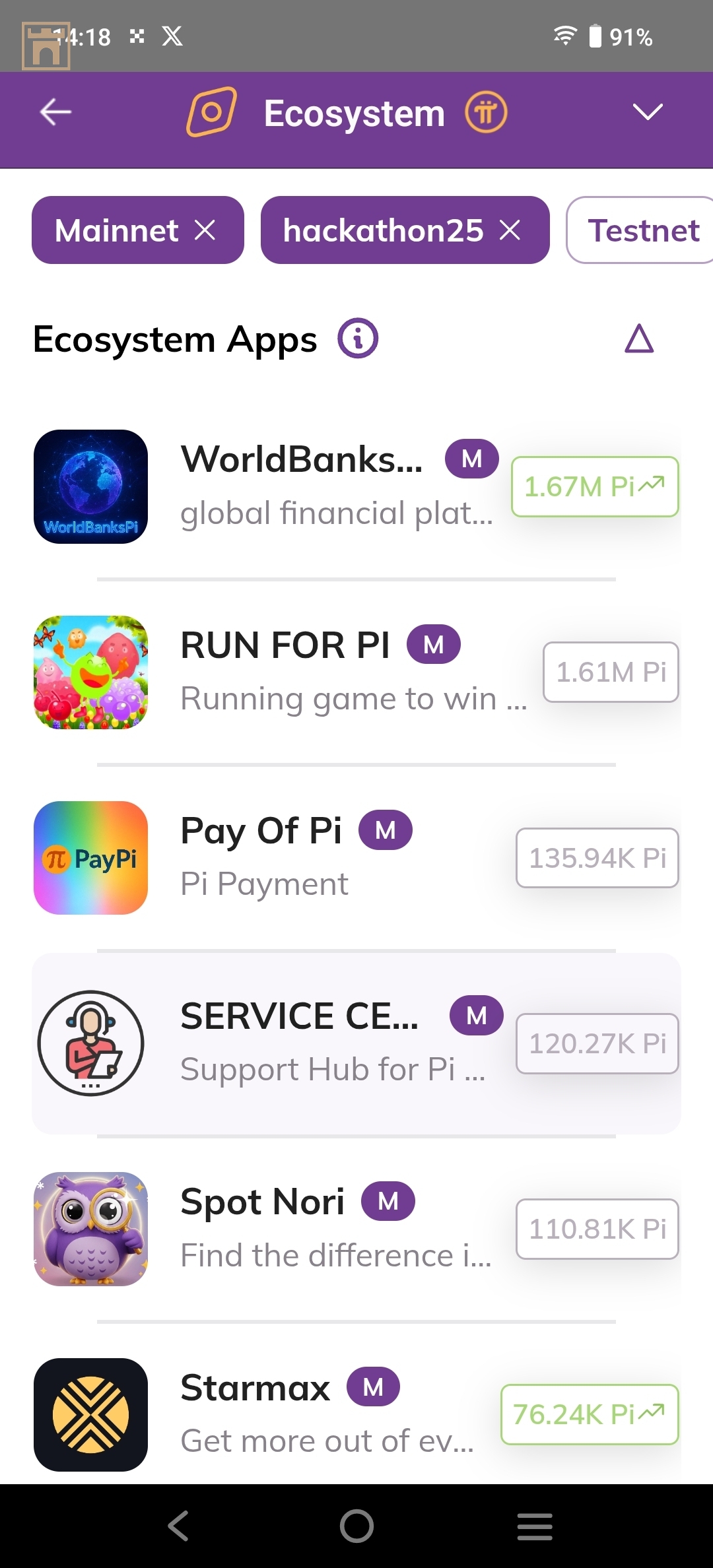Select the Testnet filter chip

point(642,230)
